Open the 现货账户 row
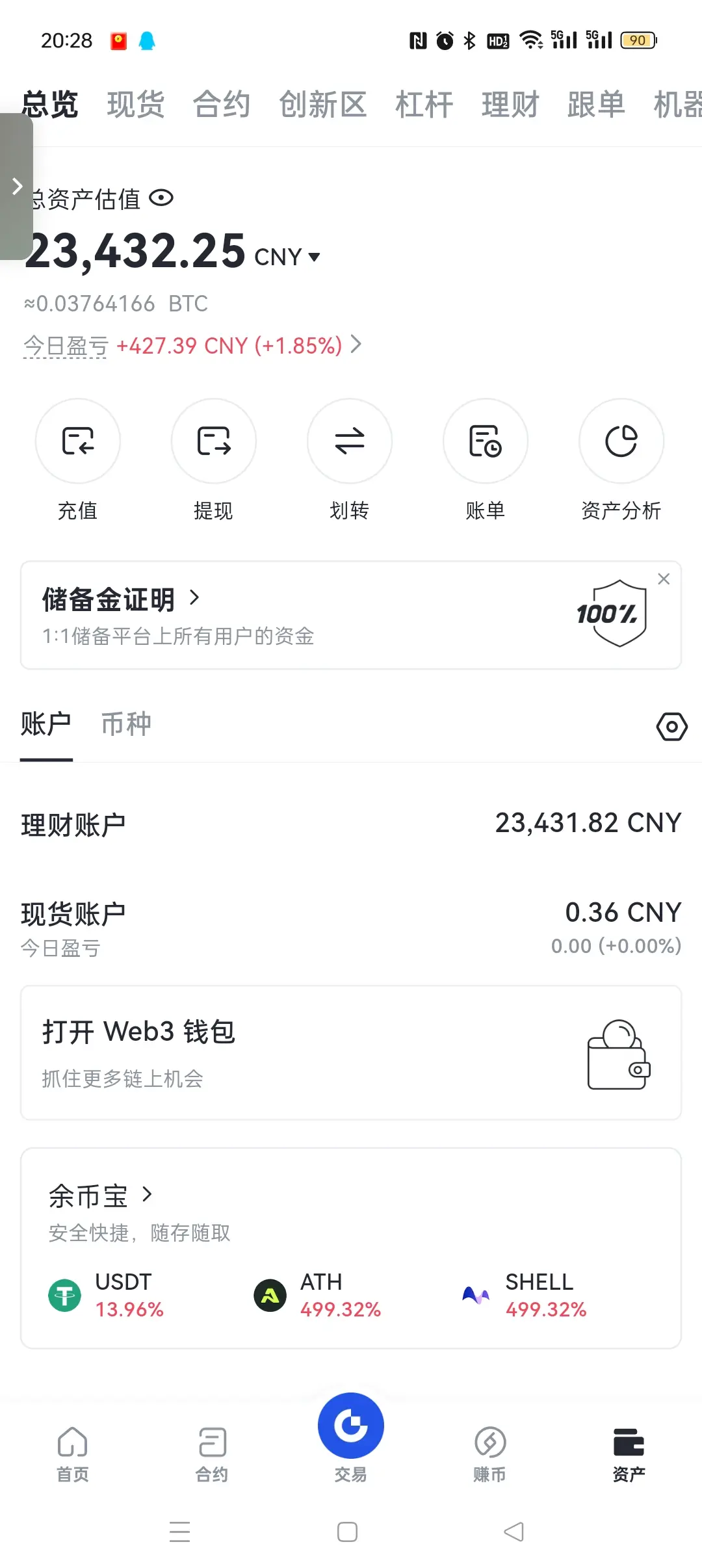 click(351, 927)
